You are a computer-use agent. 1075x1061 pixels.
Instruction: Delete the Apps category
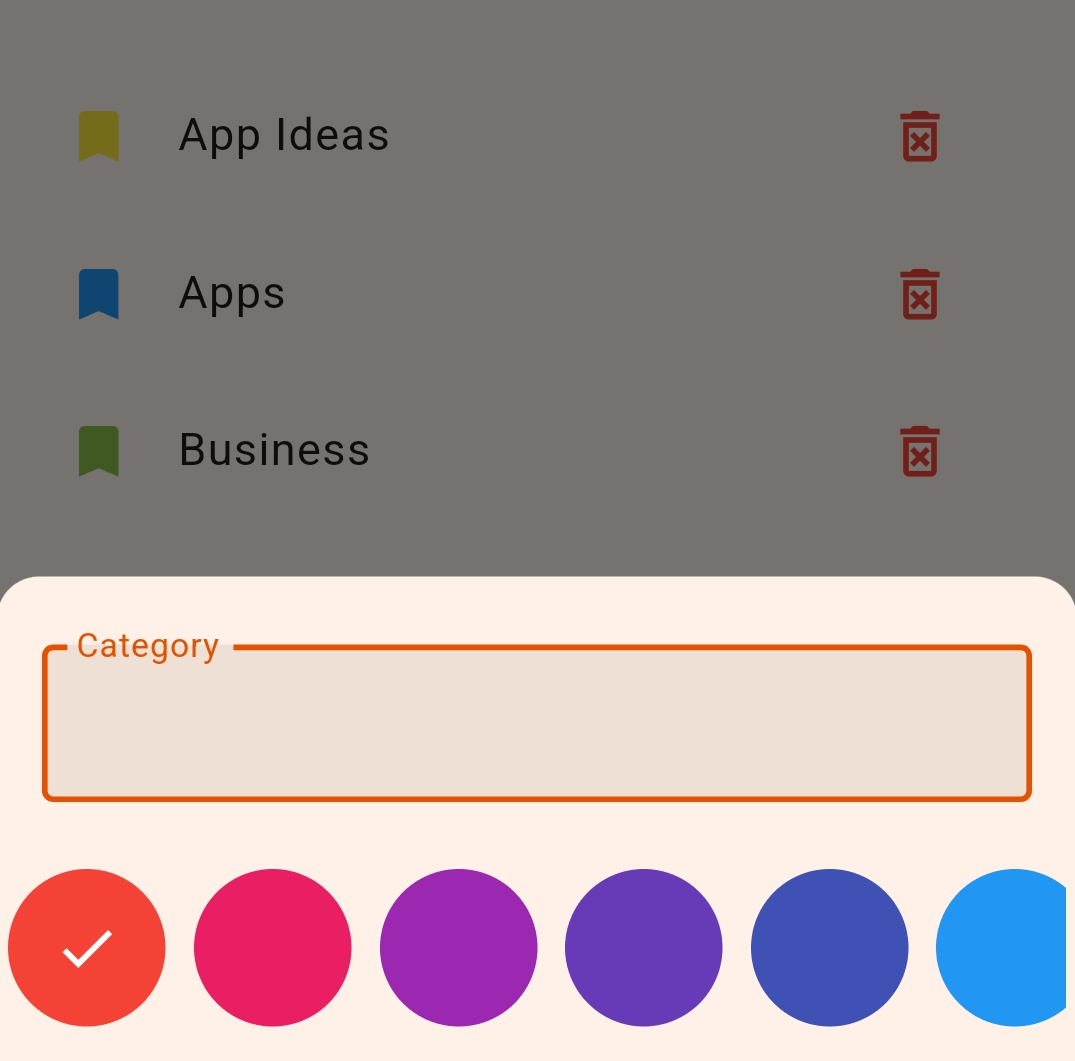[x=919, y=294]
